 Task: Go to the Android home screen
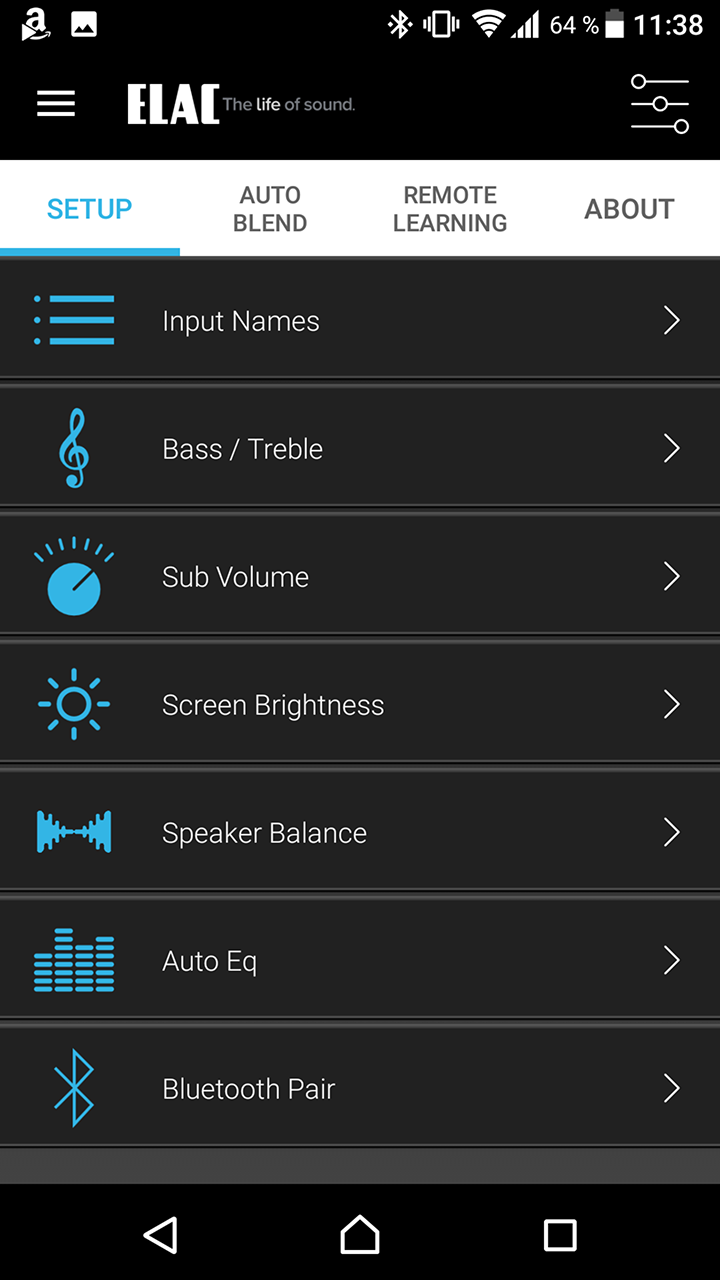360,1234
